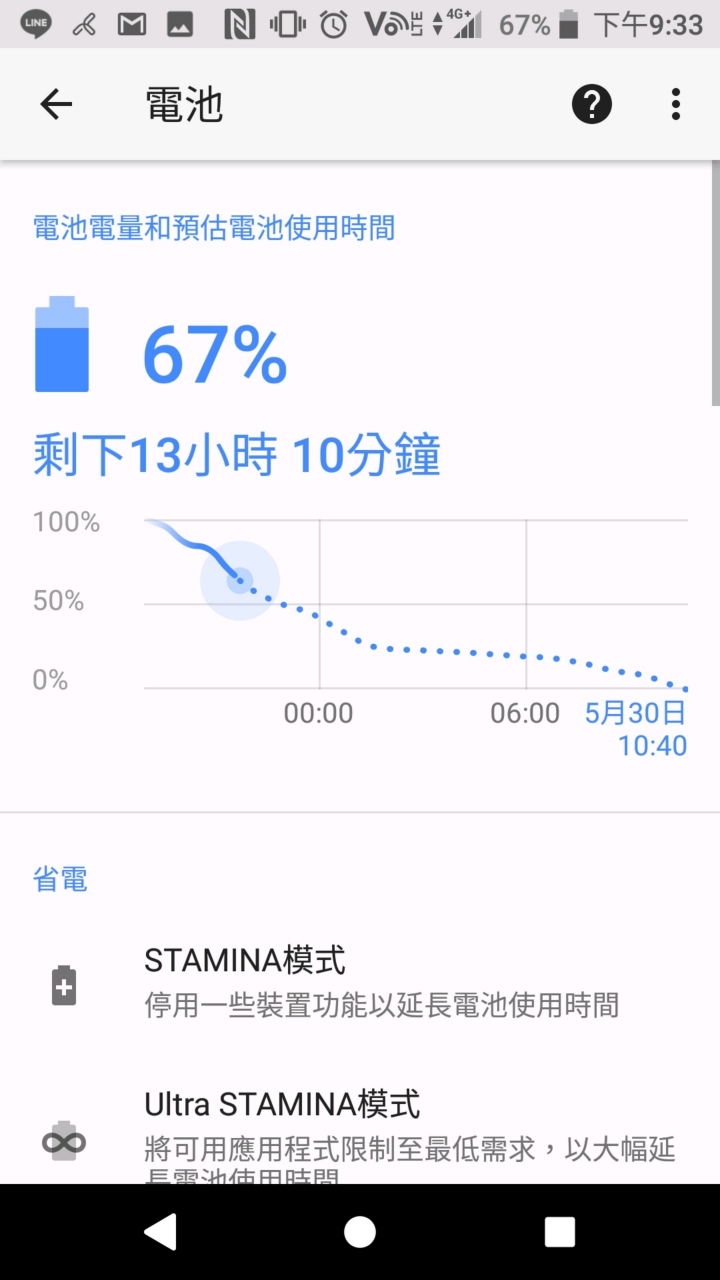Open the recent apps button
The height and width of the screenshot is (1280, 720).
click(559, 1232)
